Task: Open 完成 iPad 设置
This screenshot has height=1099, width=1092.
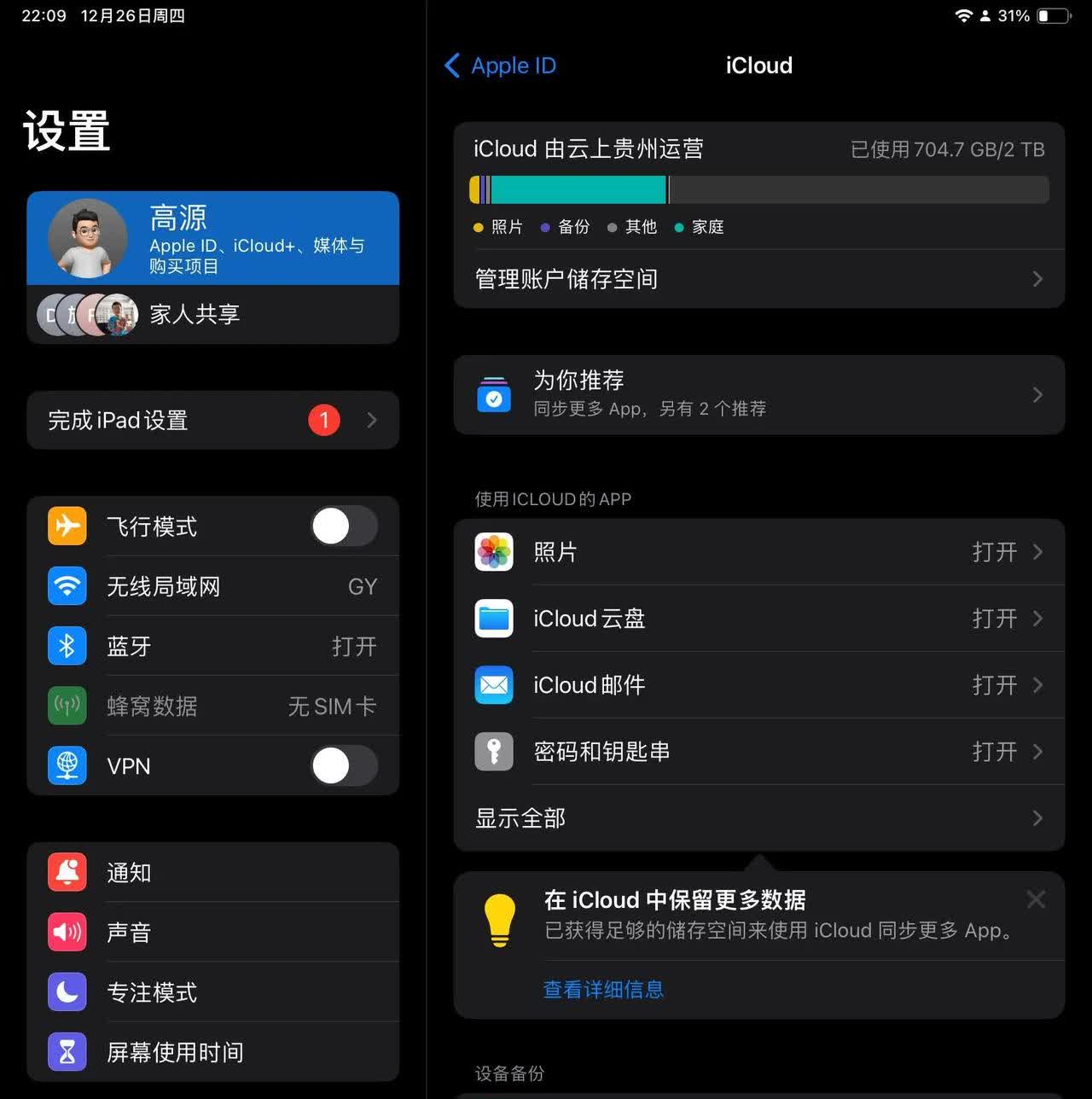Action: click(x=212, y=420)
